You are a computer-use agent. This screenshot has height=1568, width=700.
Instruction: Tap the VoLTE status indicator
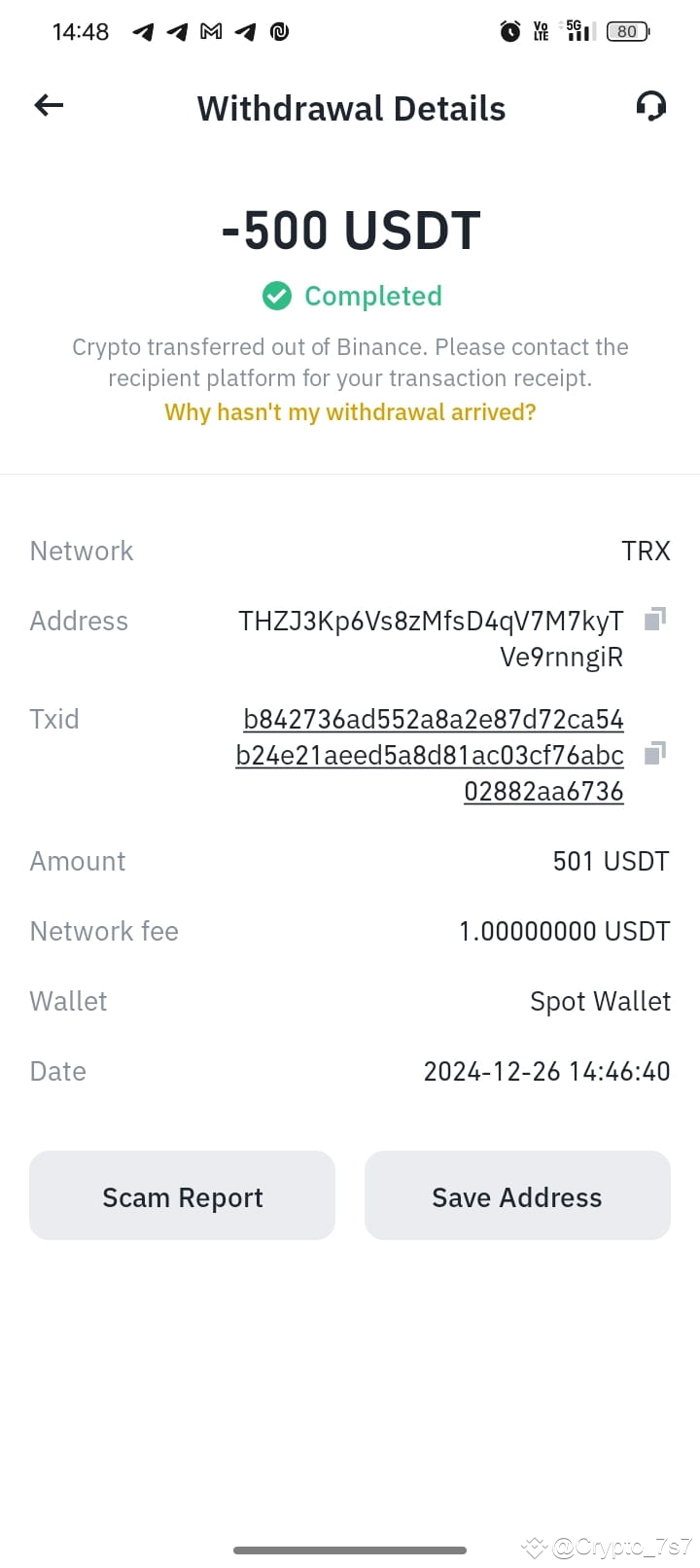(541, 30)
